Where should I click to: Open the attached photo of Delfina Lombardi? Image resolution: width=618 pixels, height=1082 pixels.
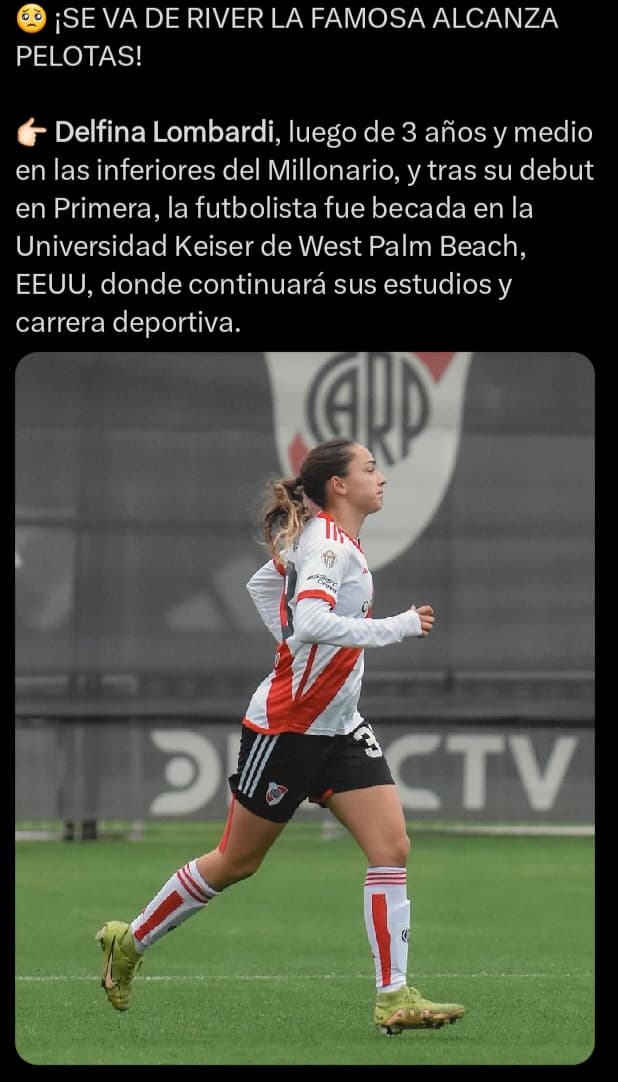(x=305, y=708)
